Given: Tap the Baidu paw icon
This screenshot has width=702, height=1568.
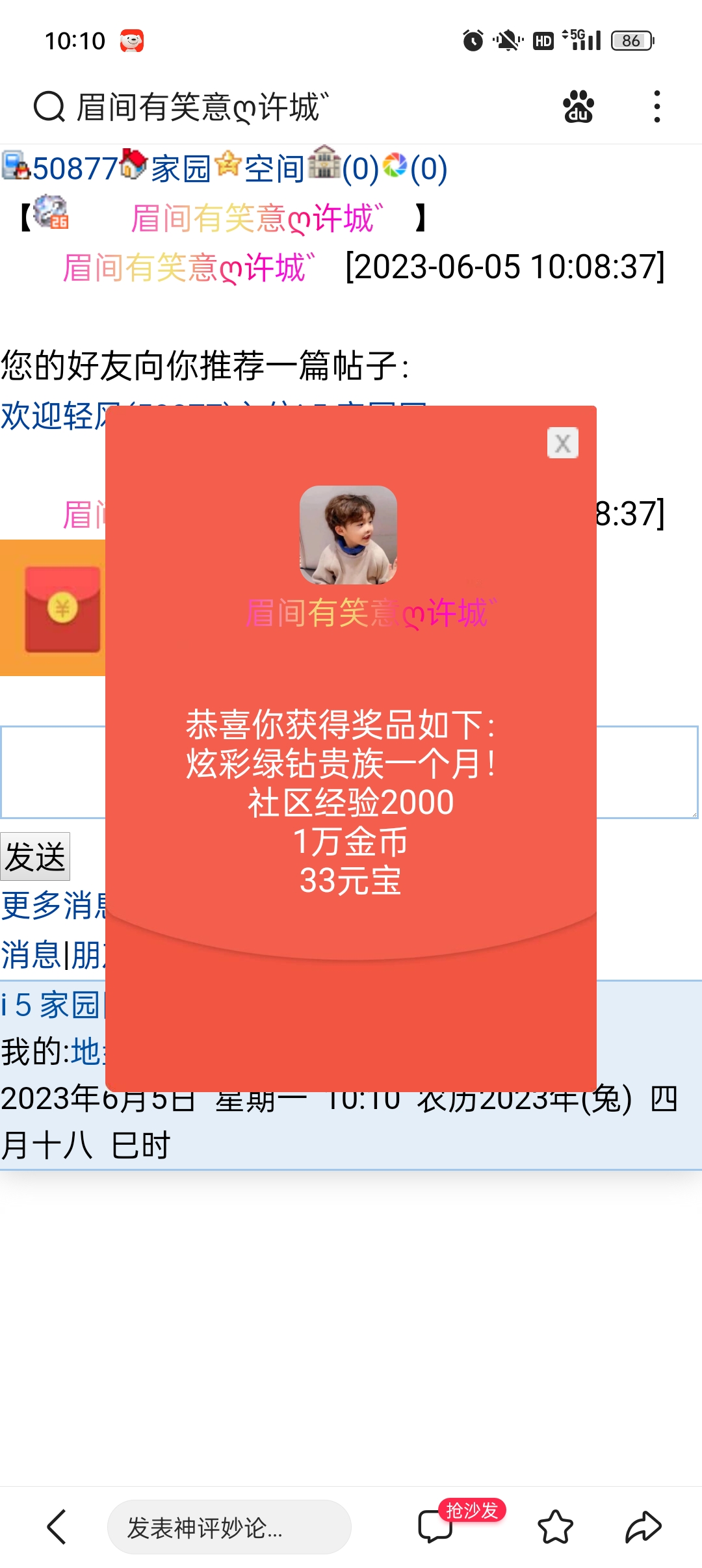Looking at the screenshot, I should point(578,107).
